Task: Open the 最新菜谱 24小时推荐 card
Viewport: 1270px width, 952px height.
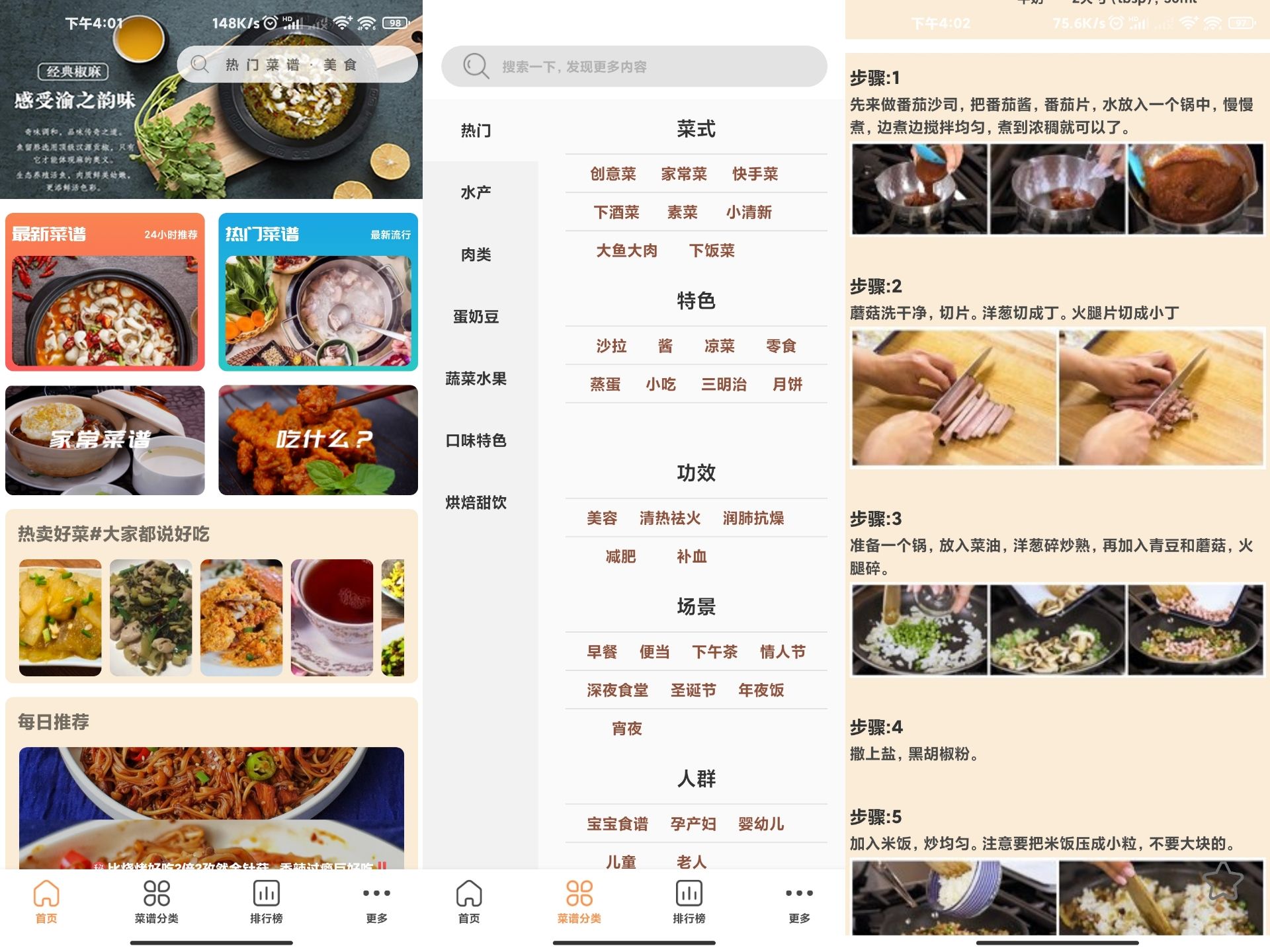Action: pos(105,292)
